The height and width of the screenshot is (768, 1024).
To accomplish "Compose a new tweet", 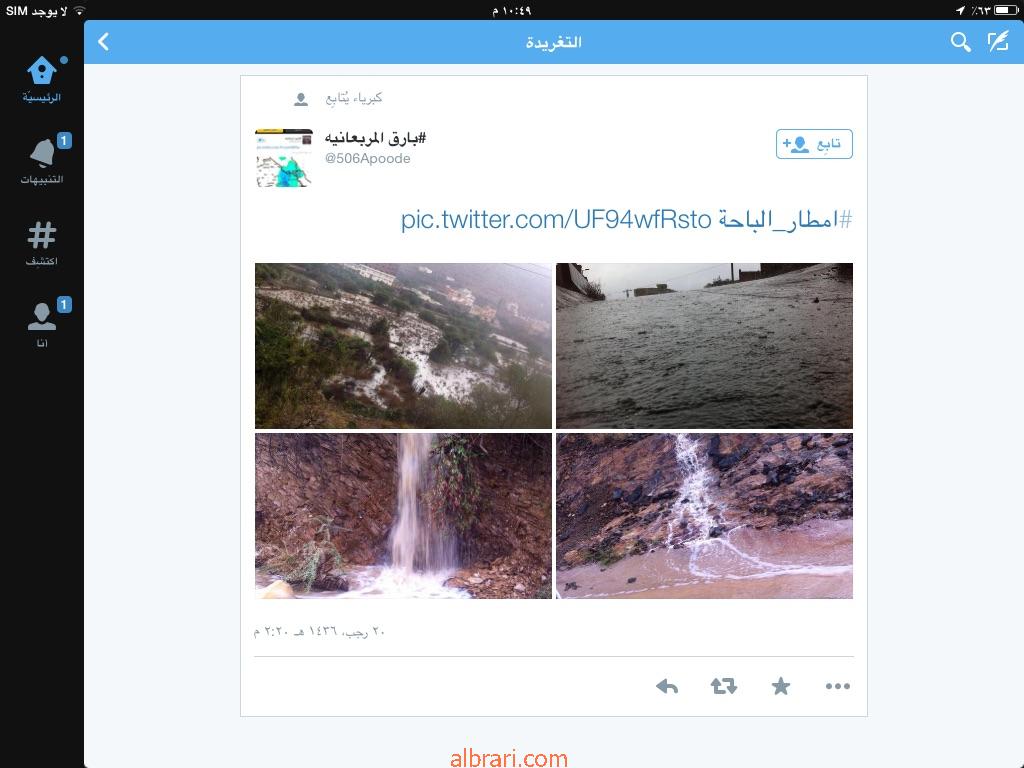I will 997,42.
